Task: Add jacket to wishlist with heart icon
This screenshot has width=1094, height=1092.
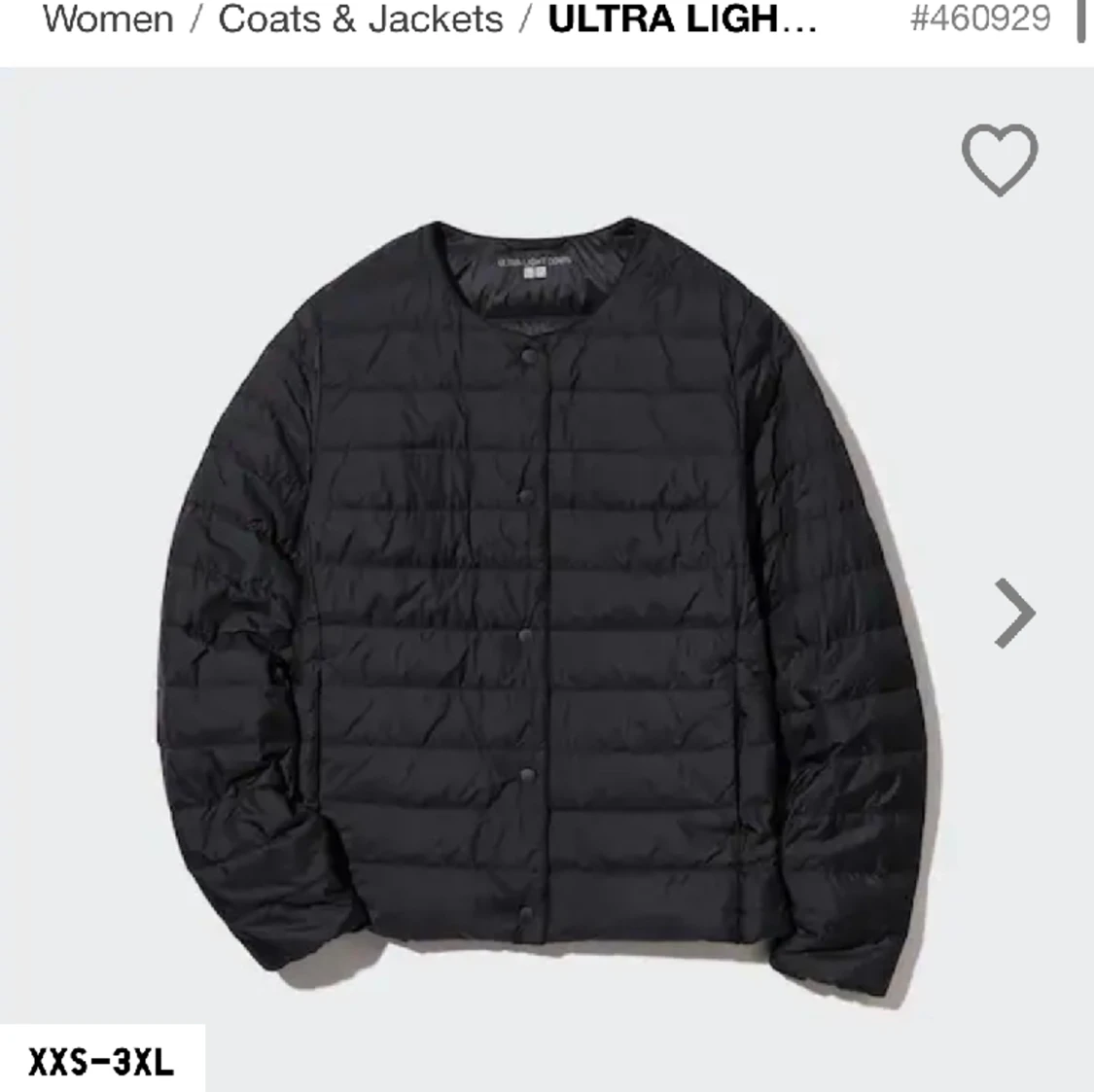Action: click(999, 159)
